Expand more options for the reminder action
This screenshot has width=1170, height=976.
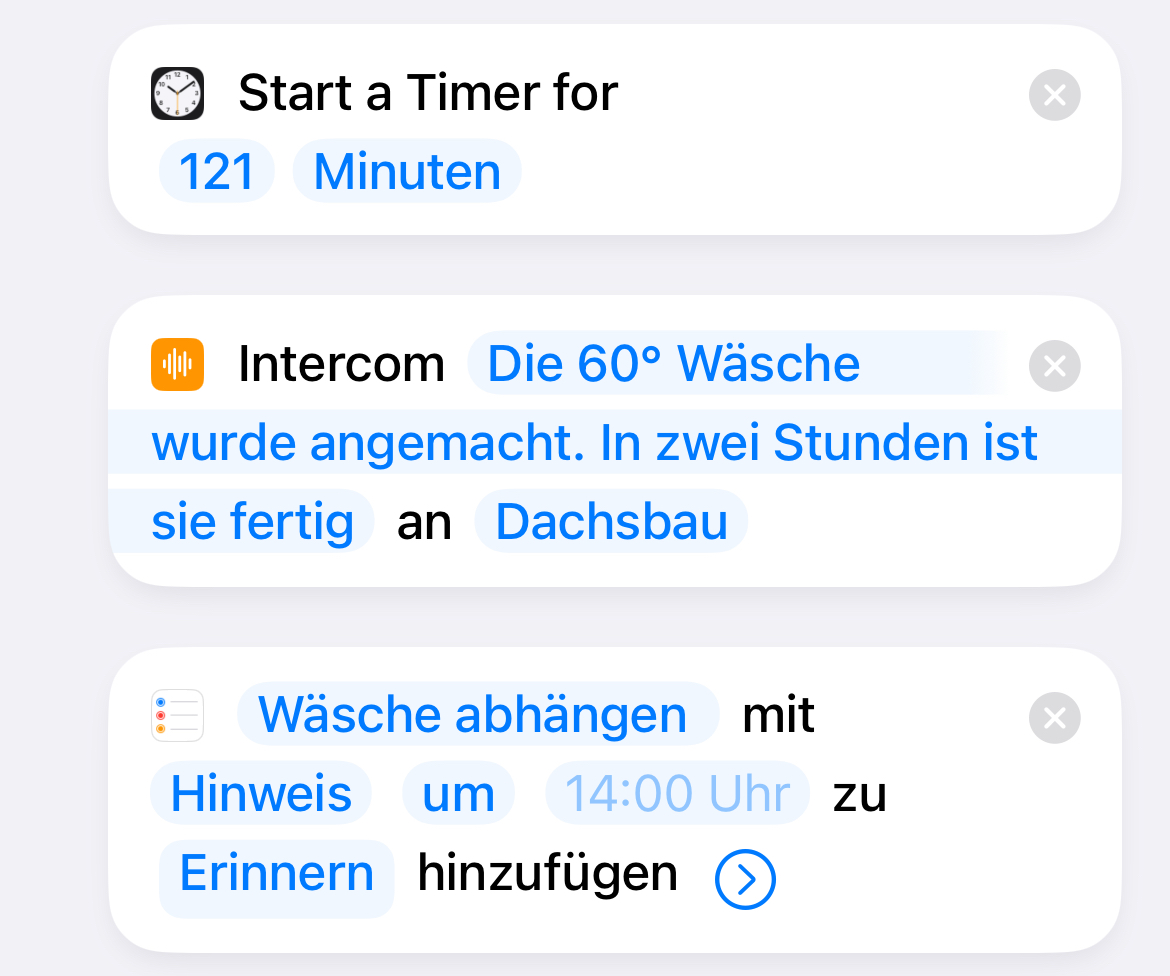coord(745,880)
